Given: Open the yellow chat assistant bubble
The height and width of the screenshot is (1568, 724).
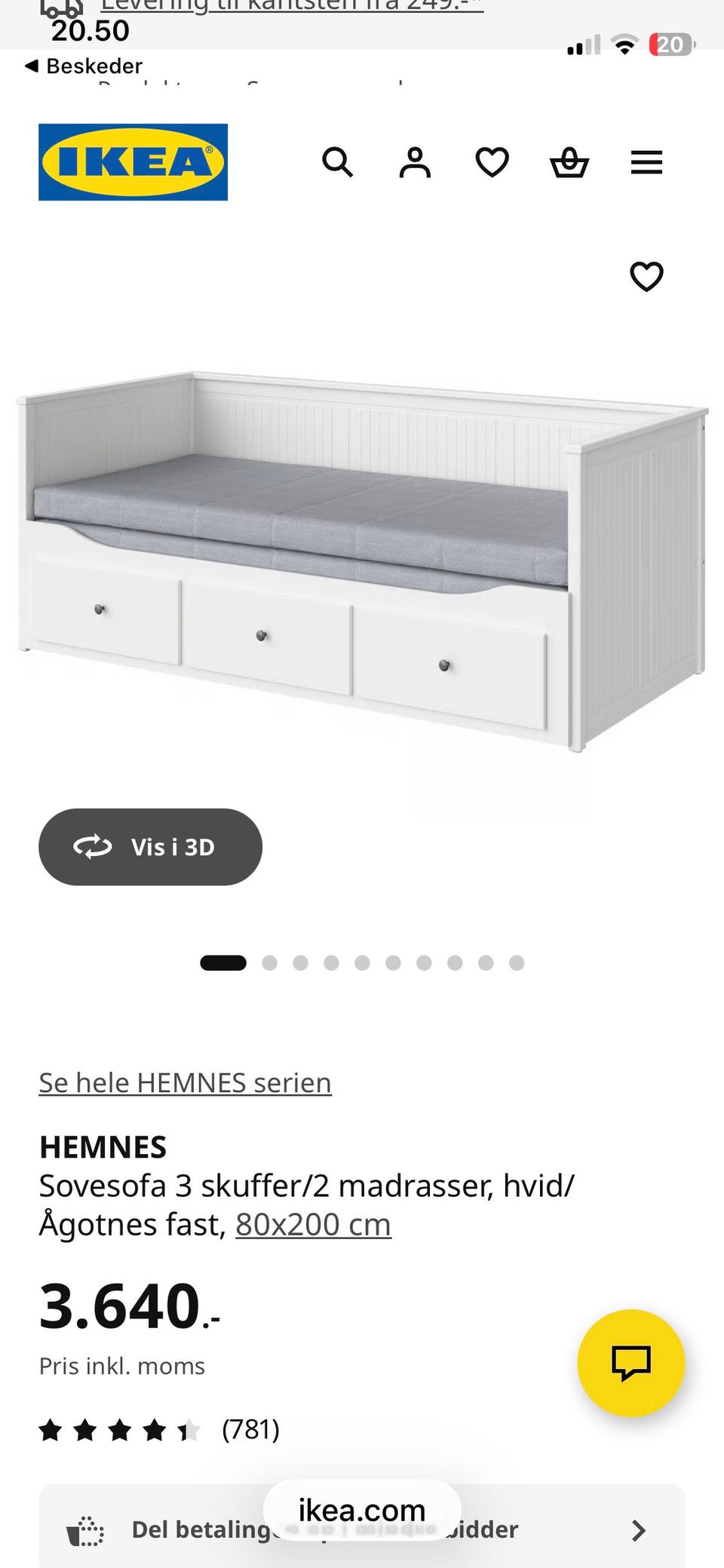Looking at the screenshot, I should [631, 1362].
